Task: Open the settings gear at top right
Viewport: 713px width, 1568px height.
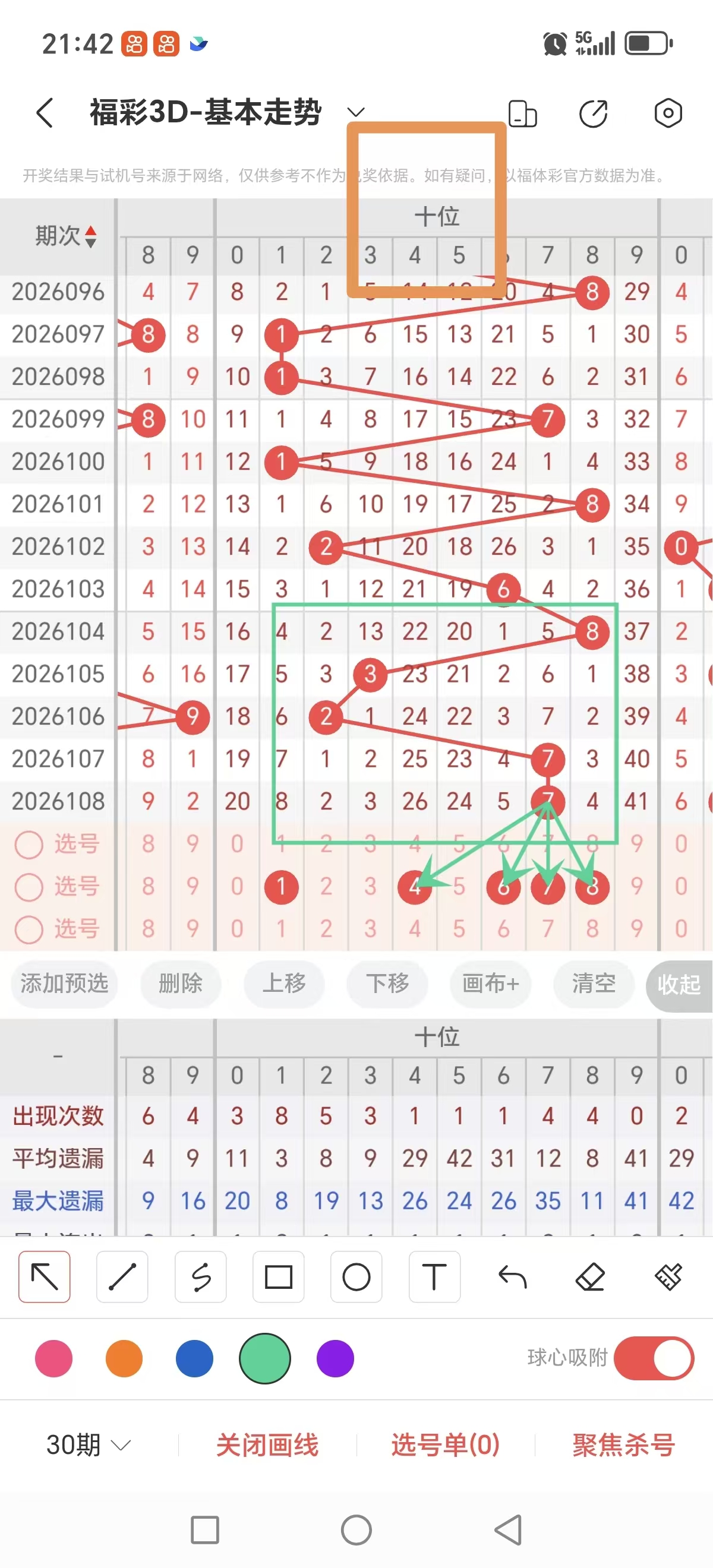Action: tap(668, 113)
